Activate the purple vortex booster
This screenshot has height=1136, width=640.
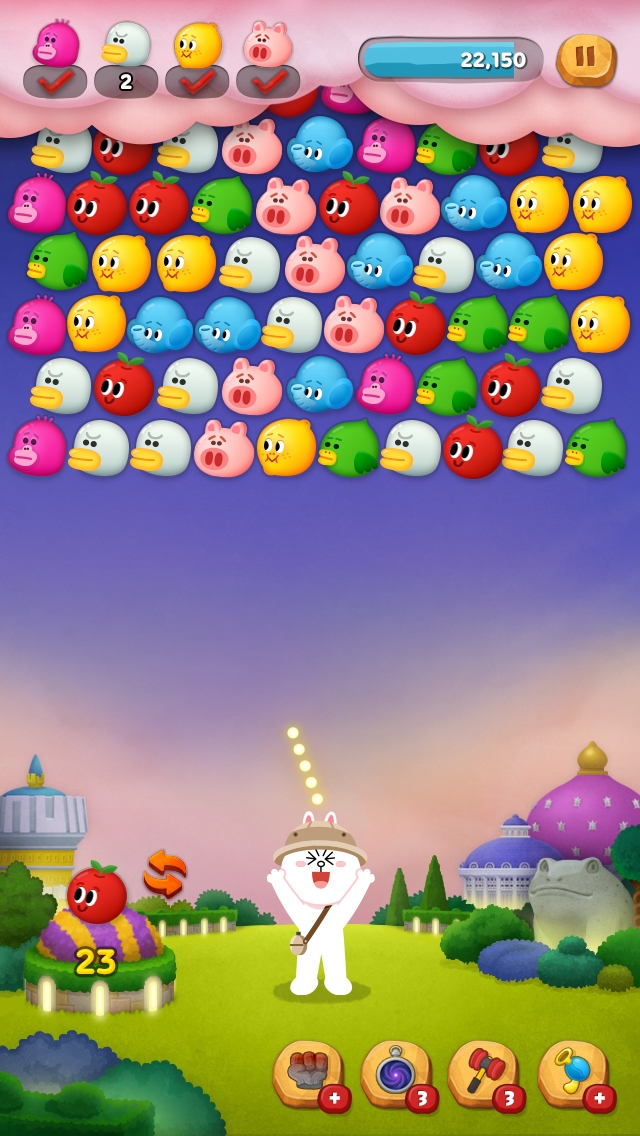coord(395,1072)
